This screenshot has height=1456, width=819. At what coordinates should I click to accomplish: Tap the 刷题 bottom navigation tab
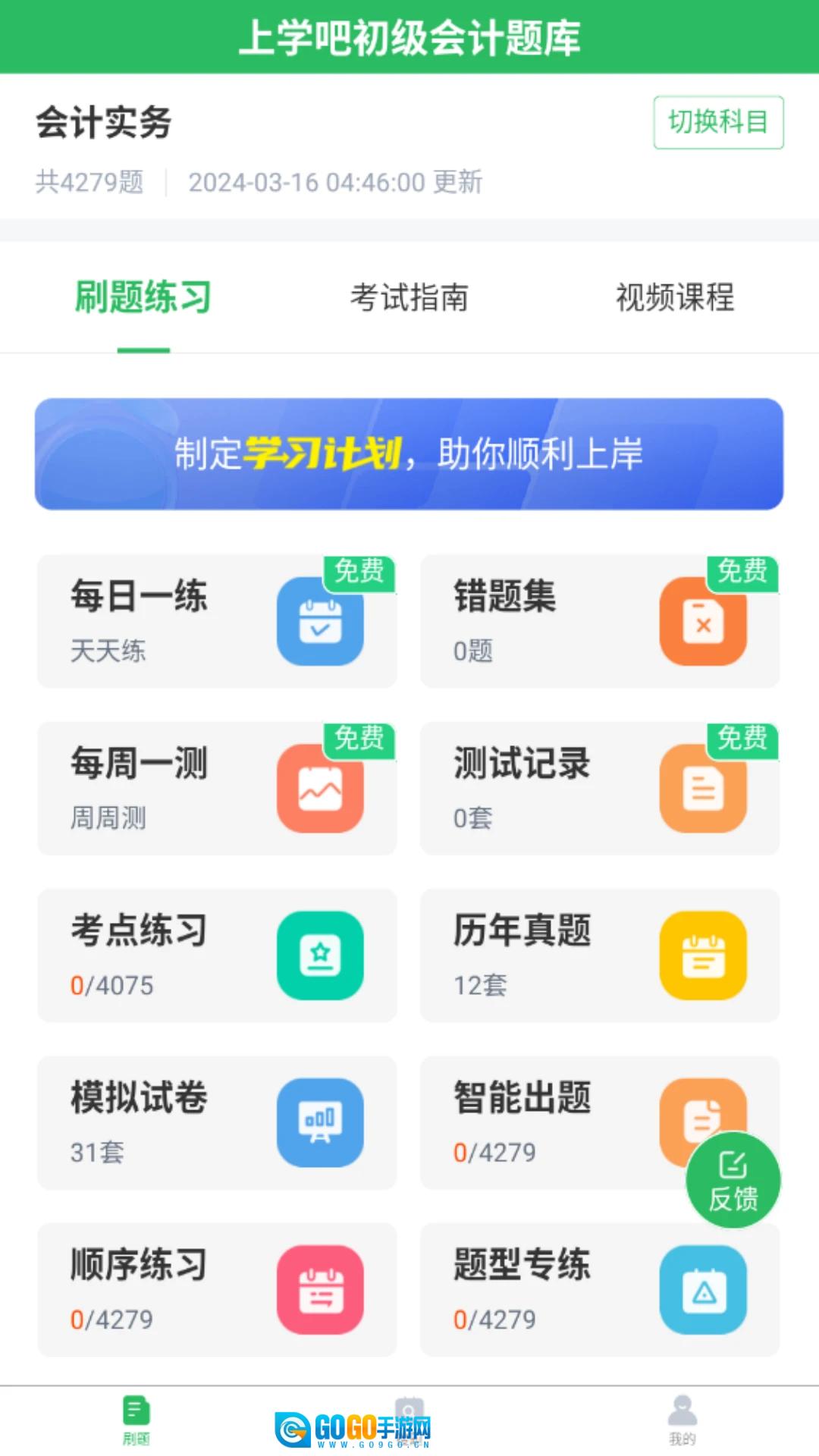(136, 1420)
